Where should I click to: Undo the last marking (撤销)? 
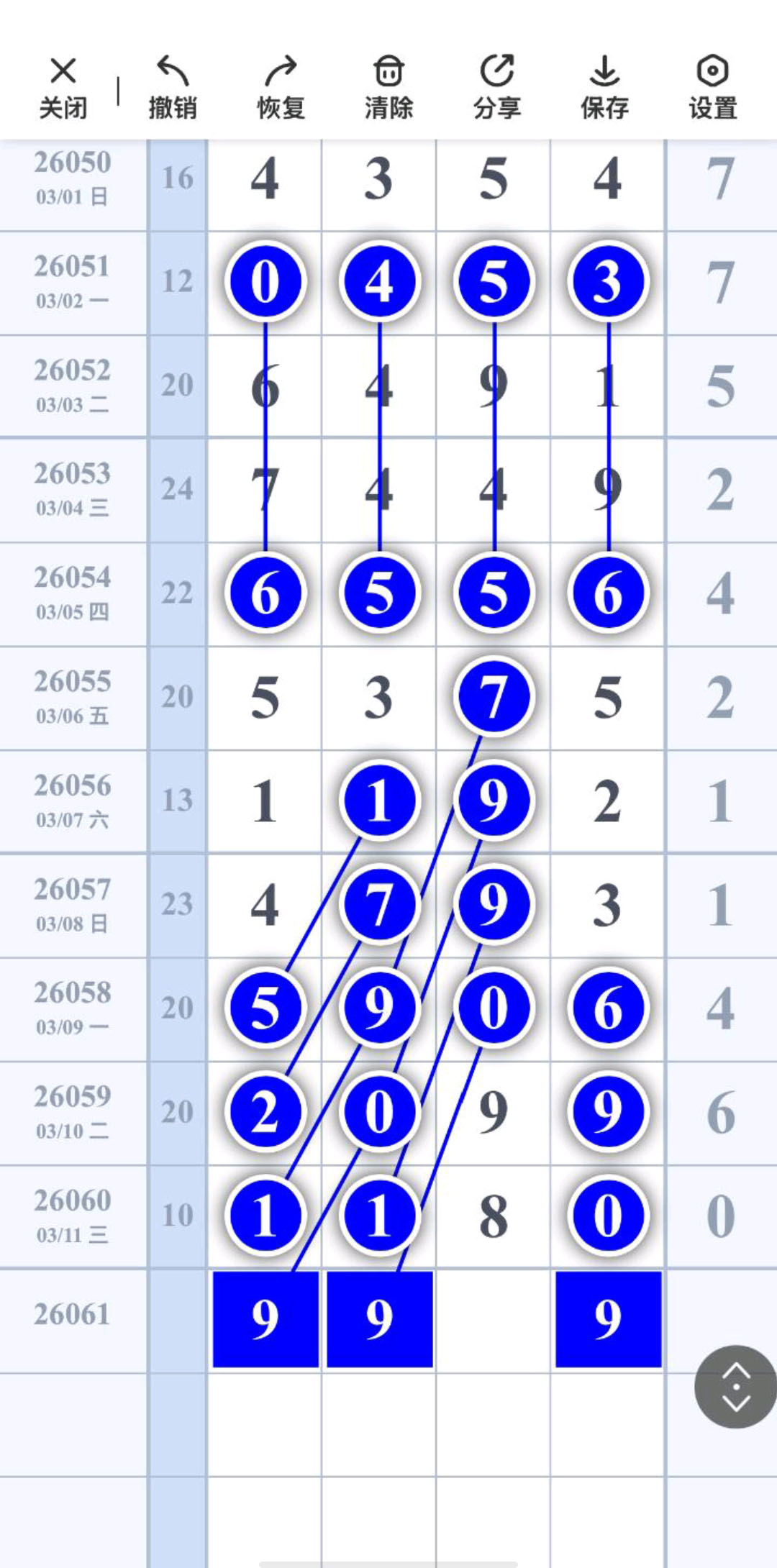coord(173,86)
